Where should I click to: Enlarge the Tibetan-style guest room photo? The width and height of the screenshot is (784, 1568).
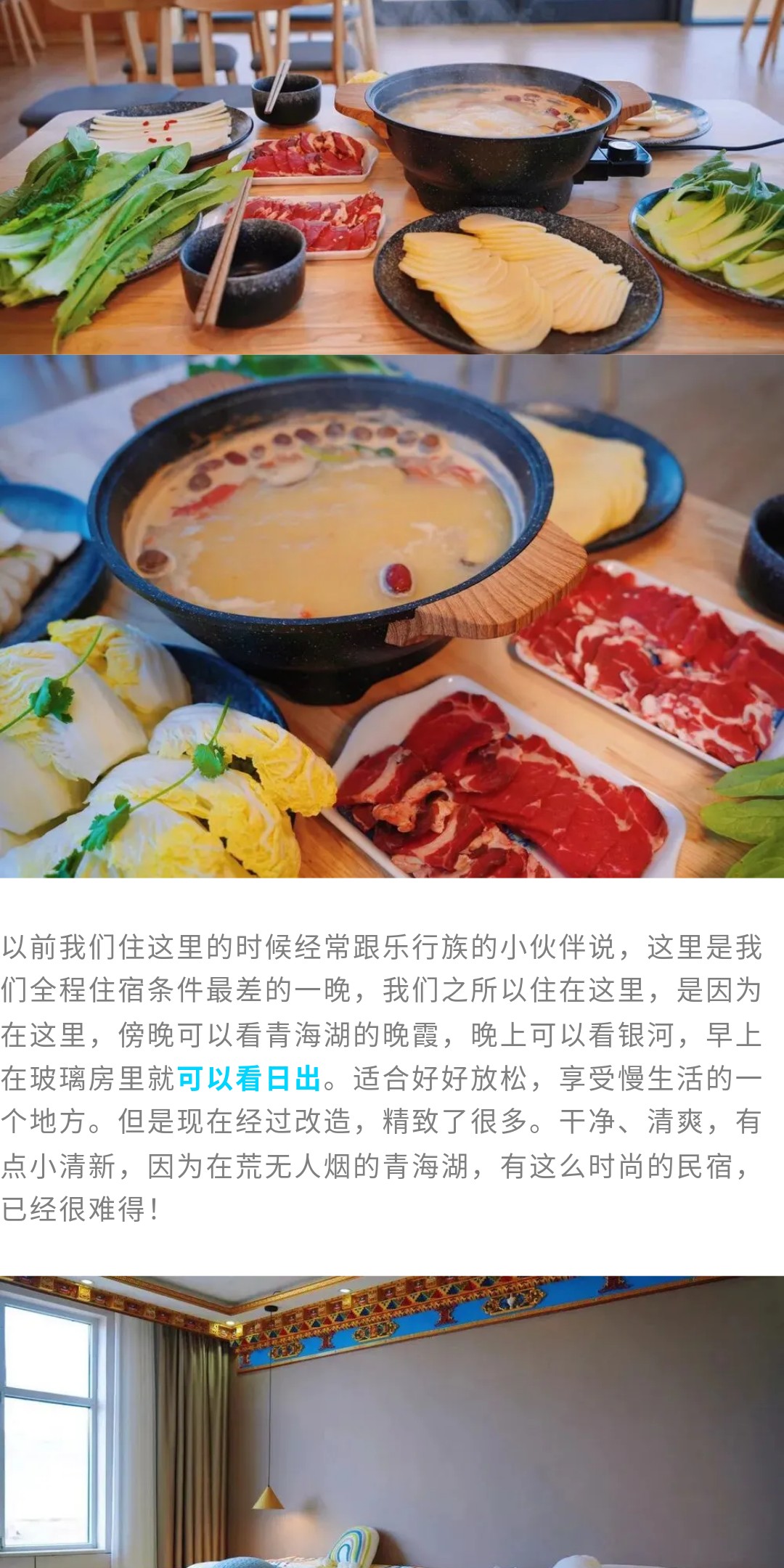[x=392, y=1421]
